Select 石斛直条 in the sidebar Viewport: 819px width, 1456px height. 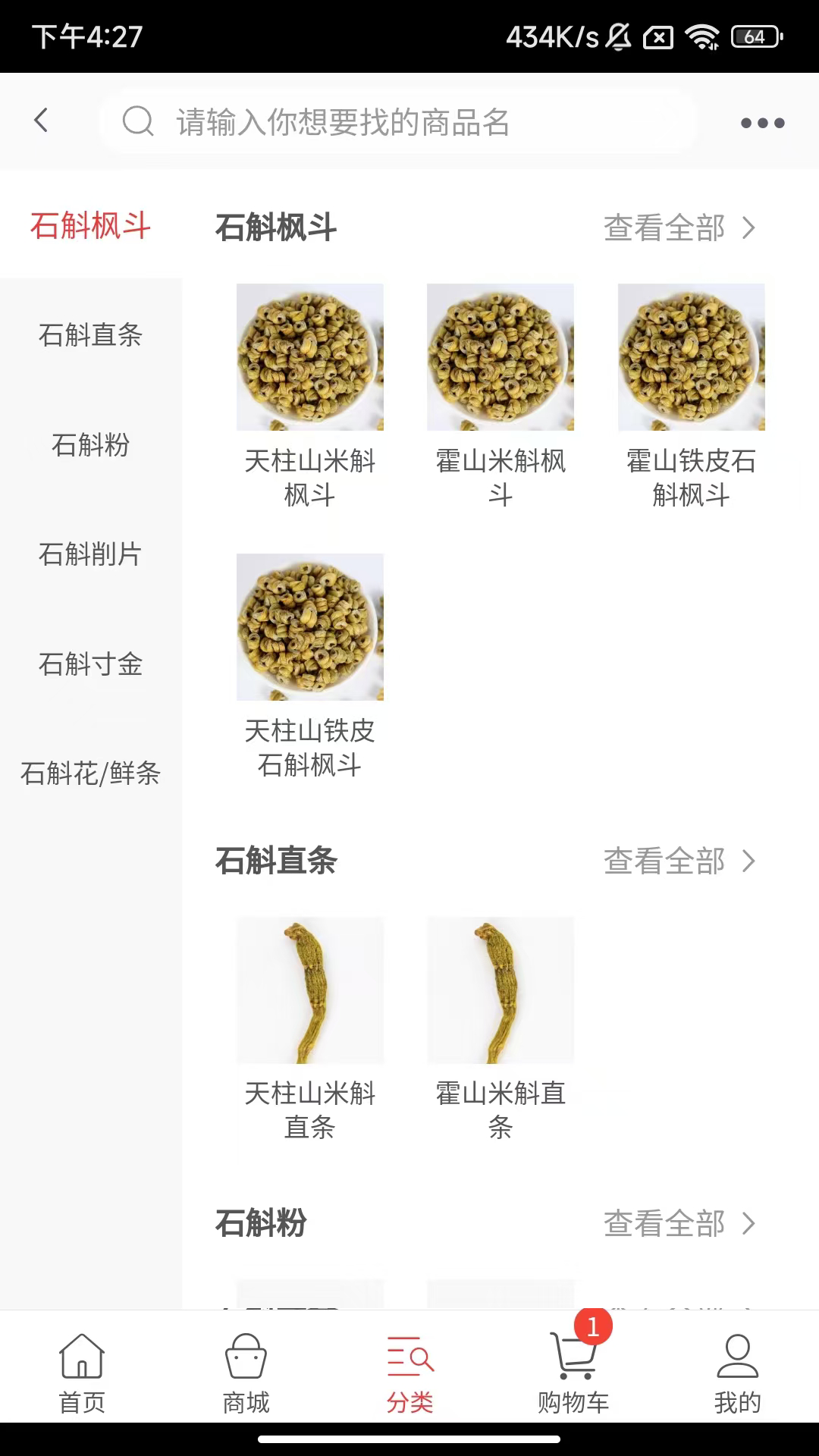(90, 334)
